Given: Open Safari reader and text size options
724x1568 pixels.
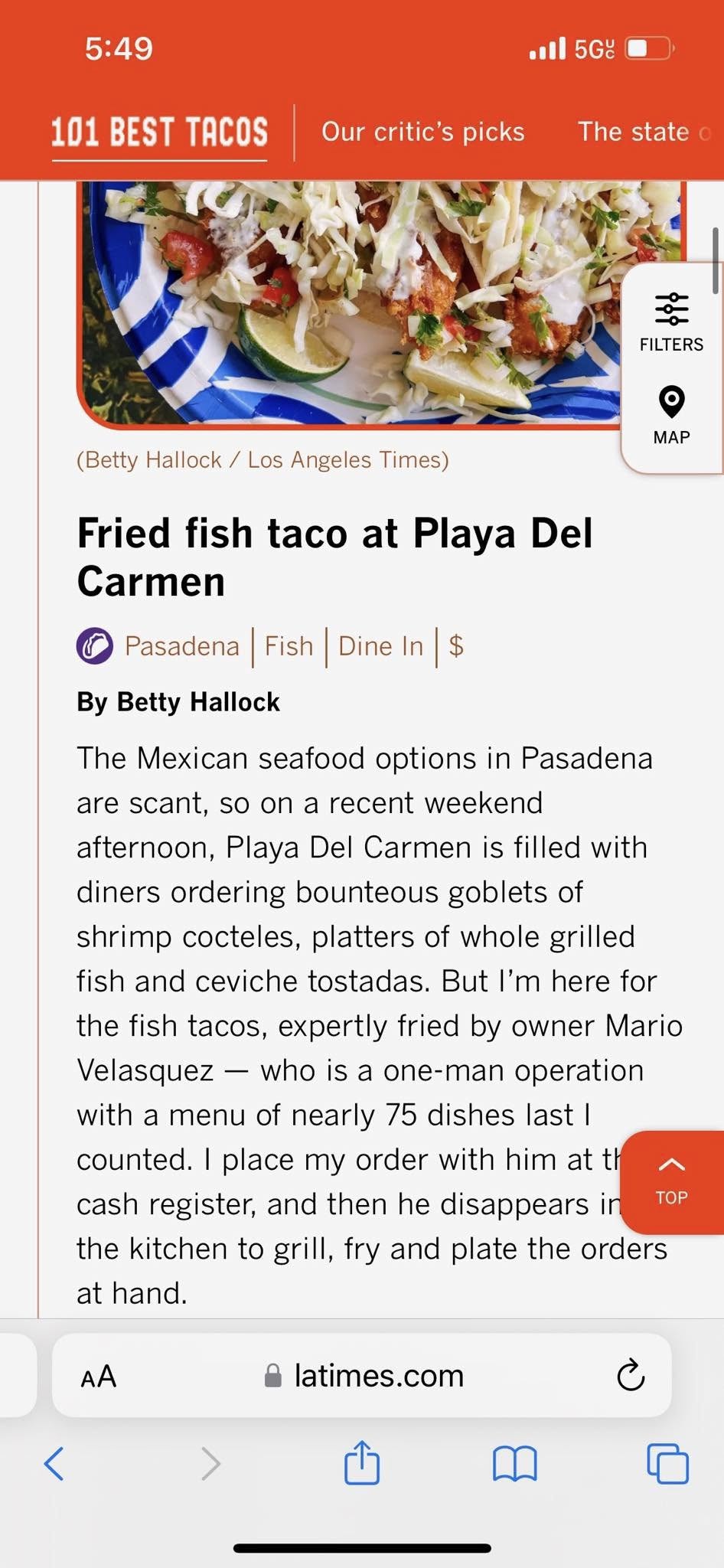Looking at the screenshot, I should point(99,1376).
